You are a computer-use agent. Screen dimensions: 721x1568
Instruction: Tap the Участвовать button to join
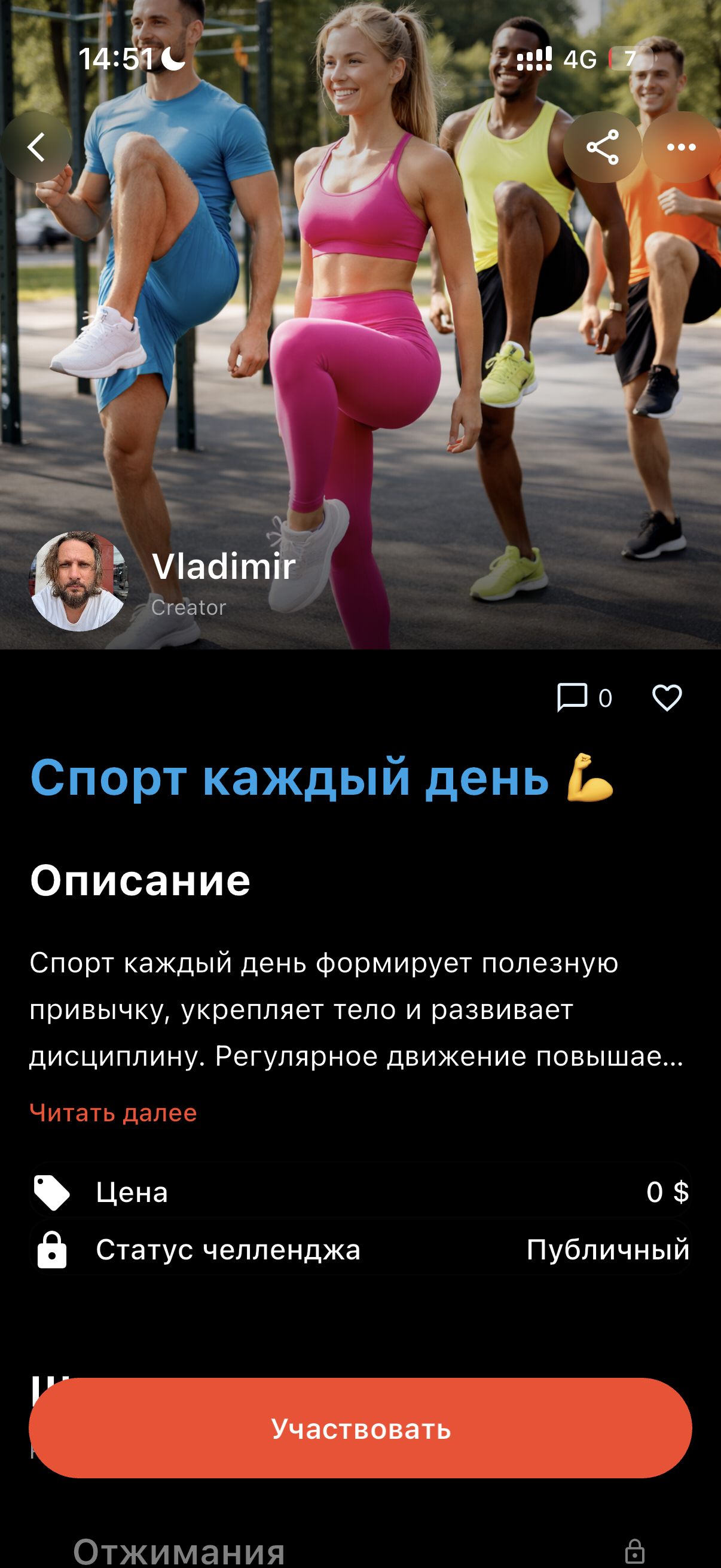coord(360,1428)
